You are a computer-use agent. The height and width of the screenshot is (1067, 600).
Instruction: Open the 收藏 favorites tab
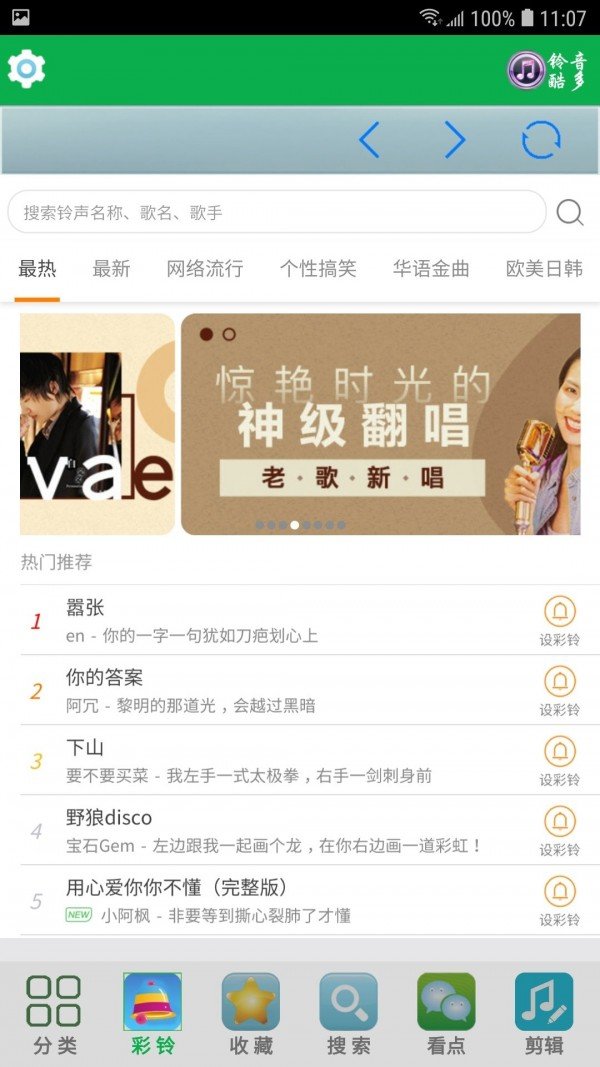coord(250,1015)
